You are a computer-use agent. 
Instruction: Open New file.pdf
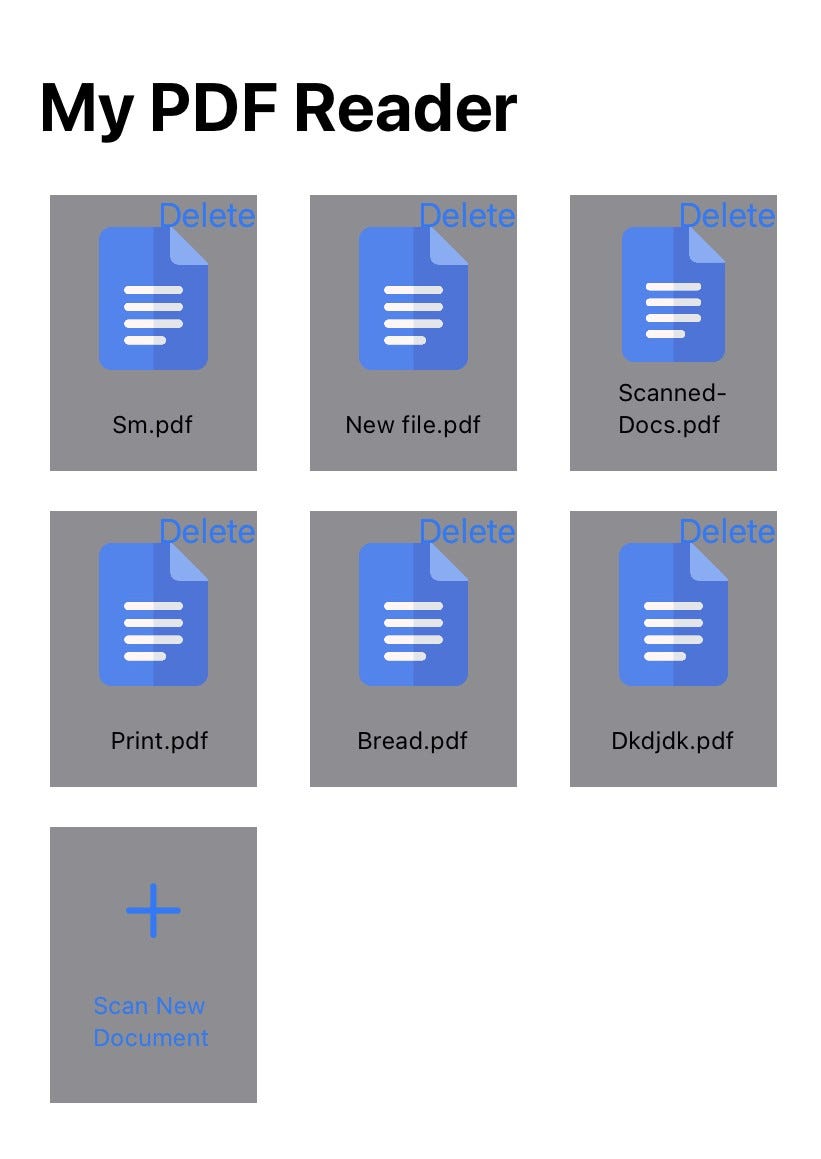coord(413,300)
